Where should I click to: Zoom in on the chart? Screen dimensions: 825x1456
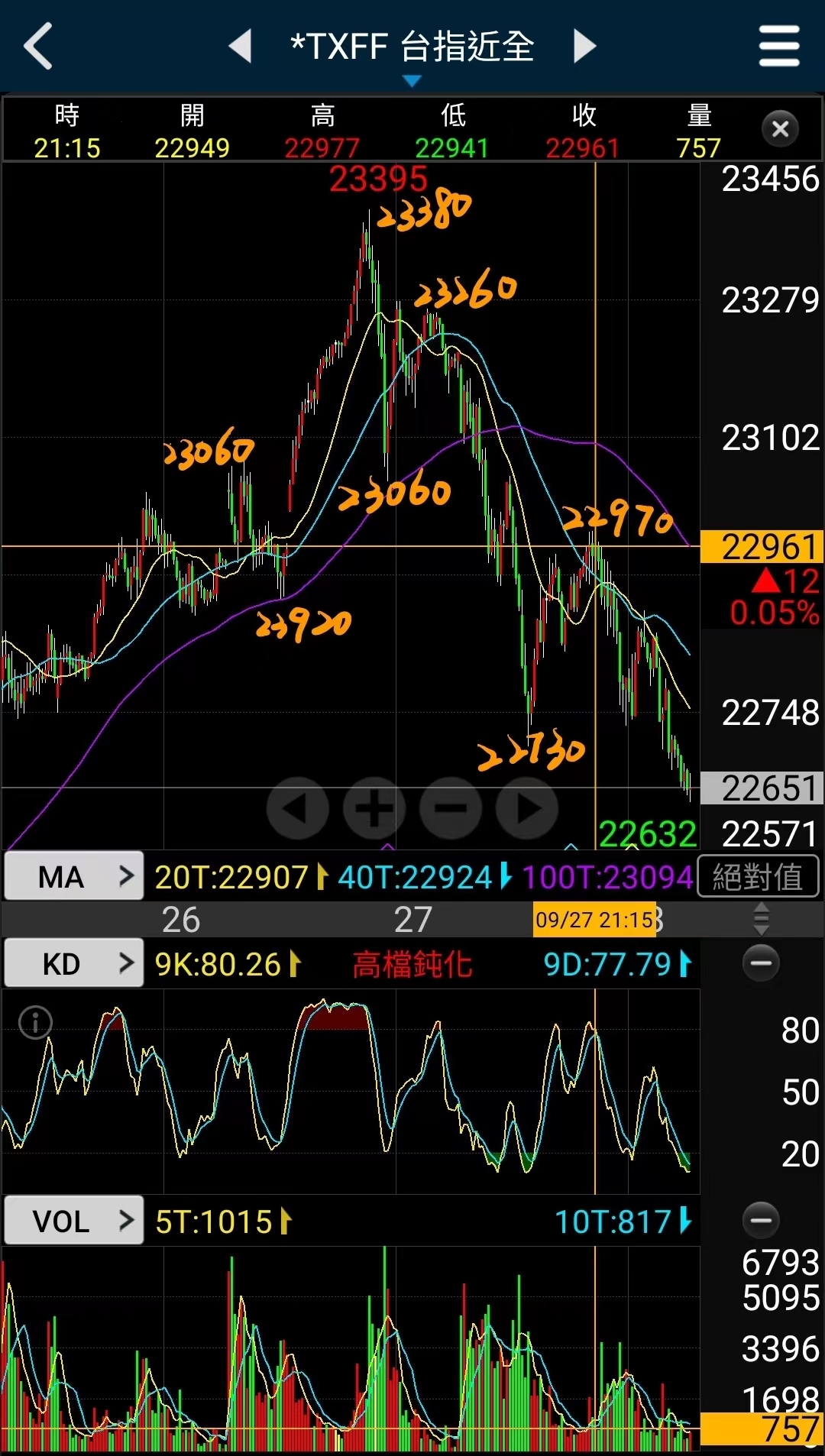(374, 808)
